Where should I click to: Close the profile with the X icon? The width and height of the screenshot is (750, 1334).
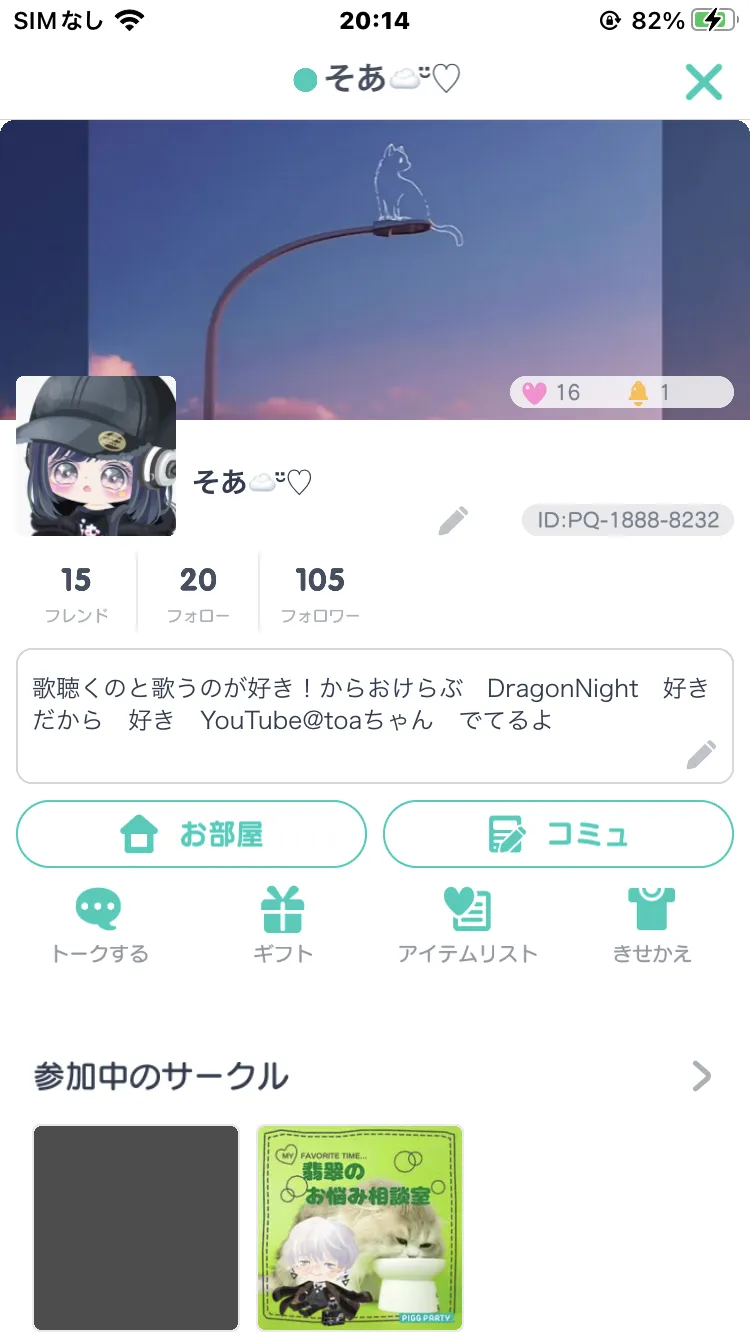[703, 82]
